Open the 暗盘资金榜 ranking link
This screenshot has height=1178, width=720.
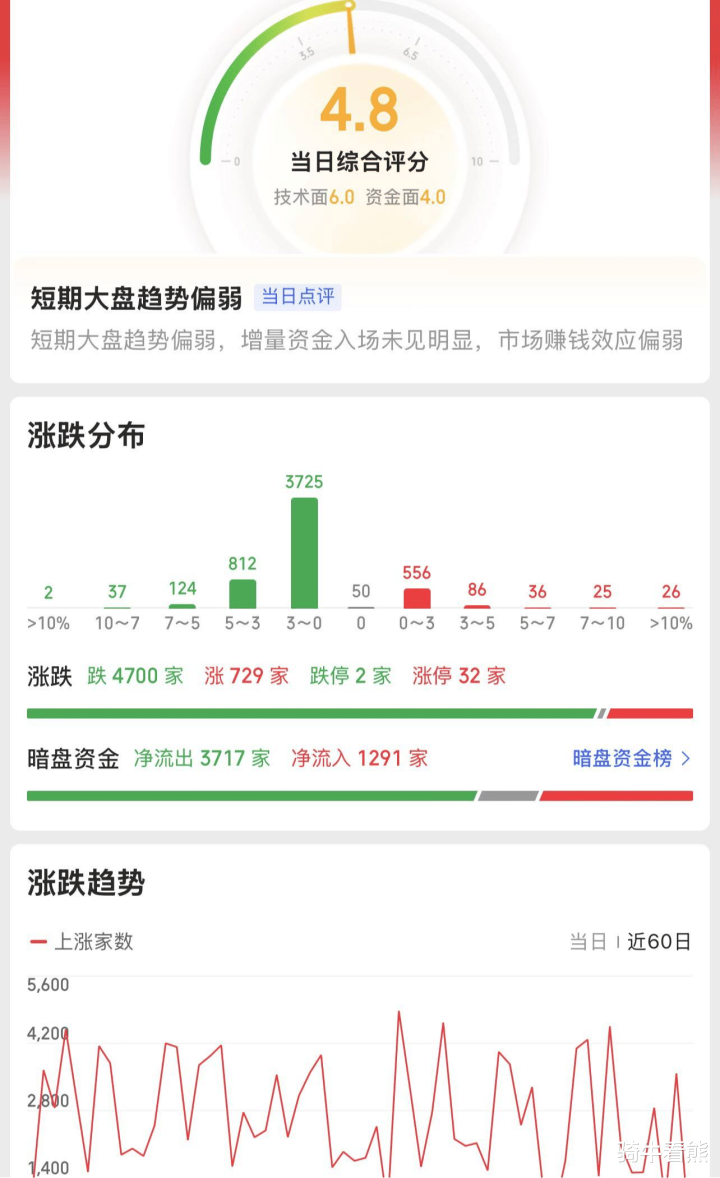[630, 758]
